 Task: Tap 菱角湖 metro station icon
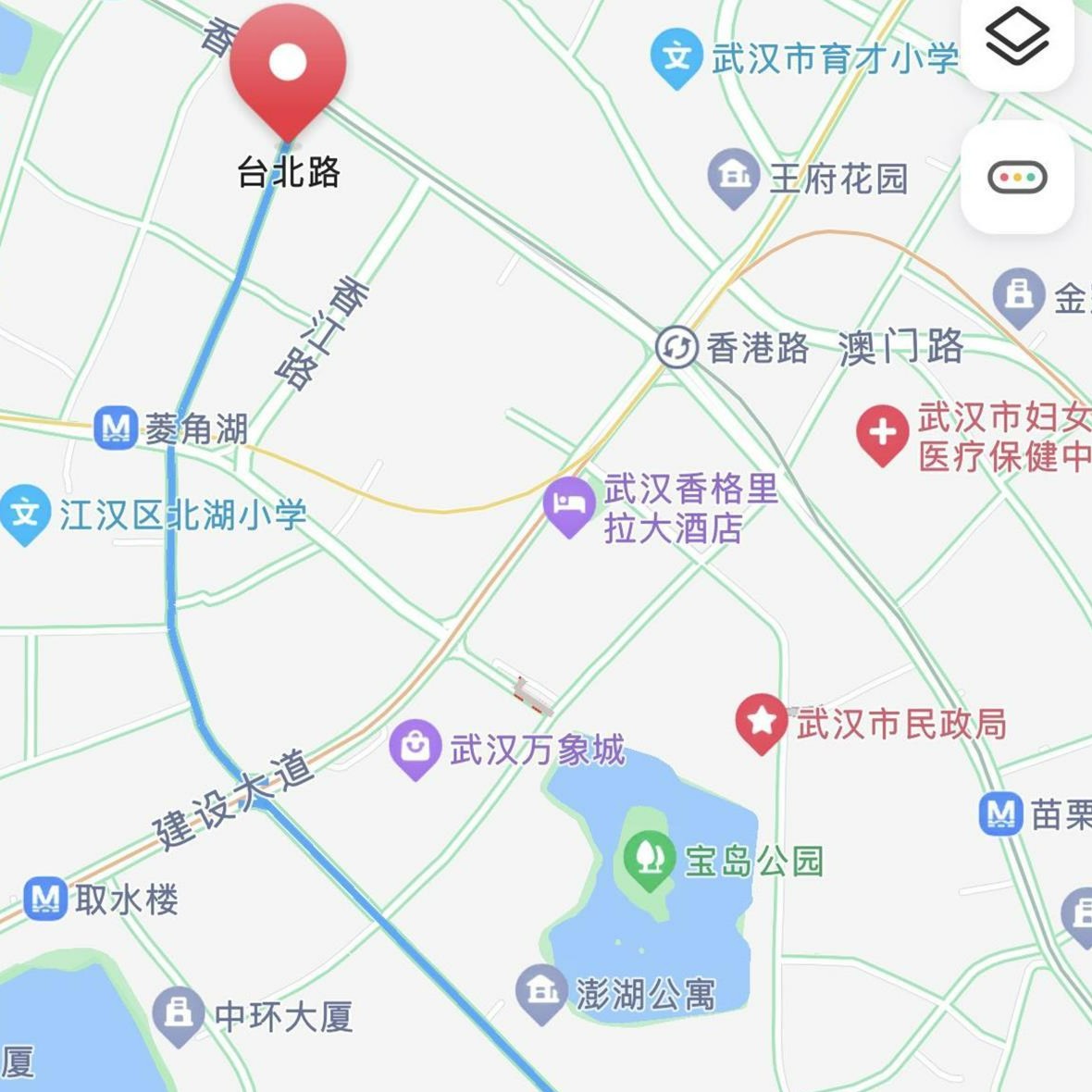[117, 428]
